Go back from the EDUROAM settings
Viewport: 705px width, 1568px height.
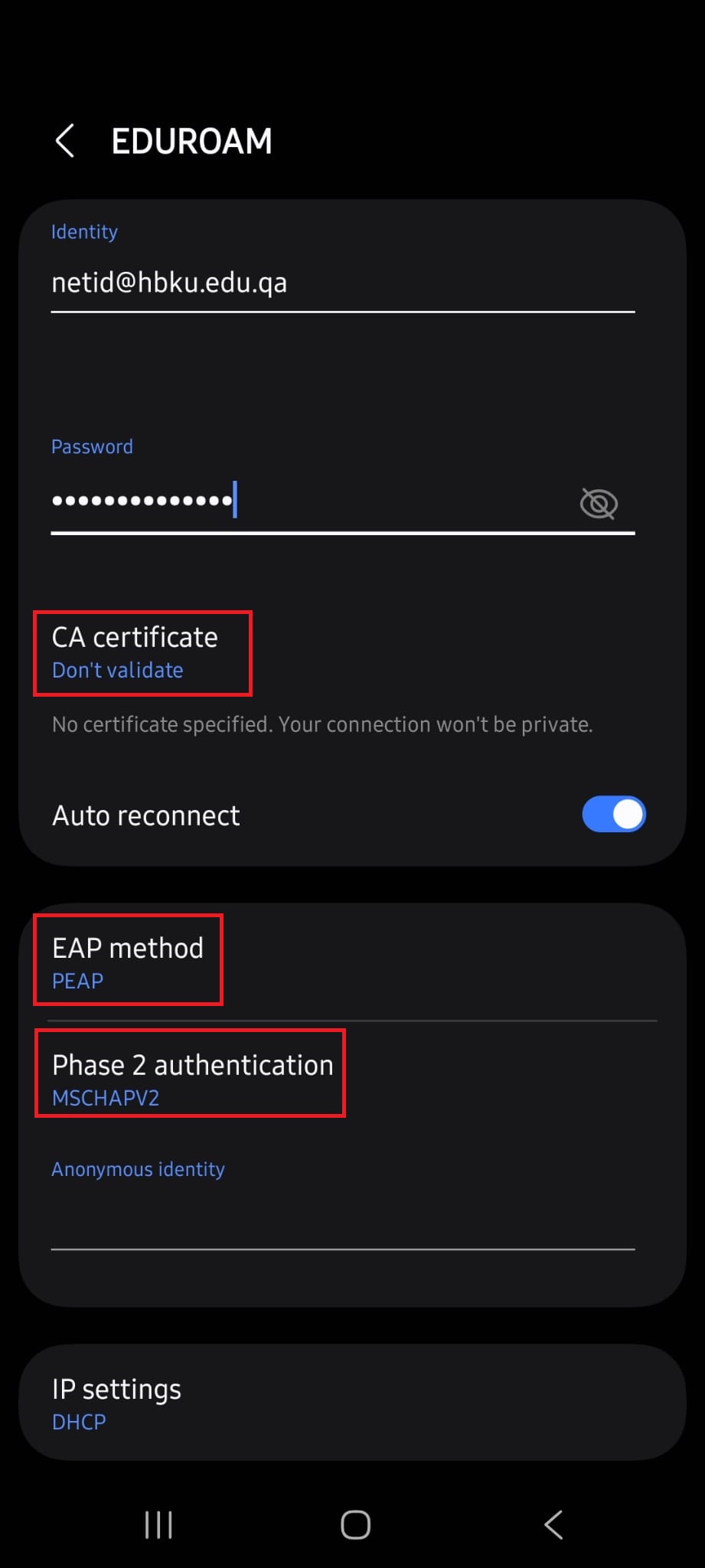click(x=66, y=141)
